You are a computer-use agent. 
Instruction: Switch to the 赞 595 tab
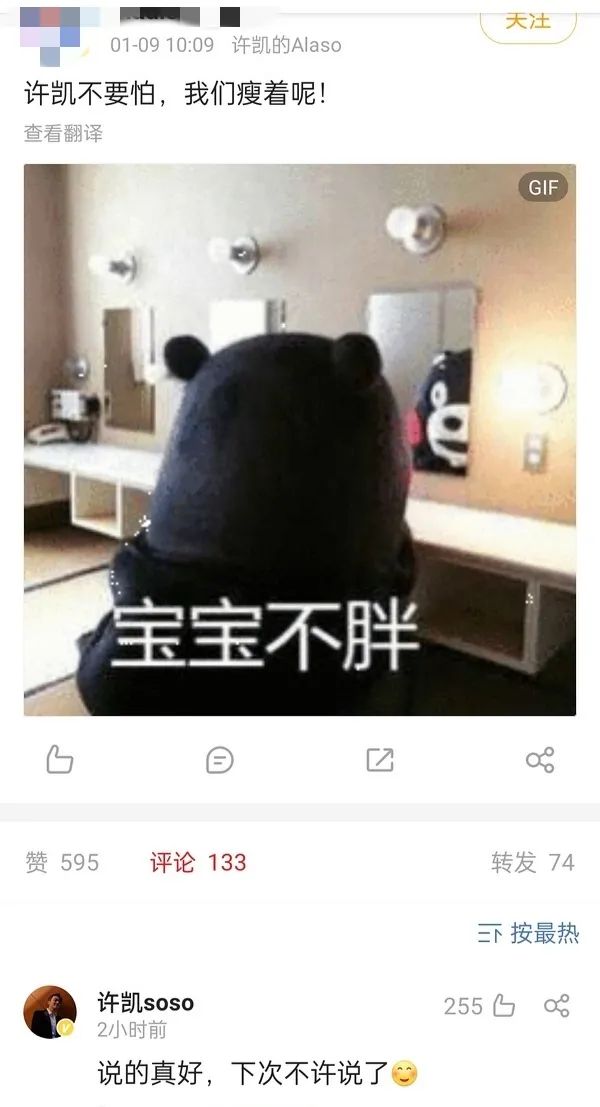pos(62,862)
